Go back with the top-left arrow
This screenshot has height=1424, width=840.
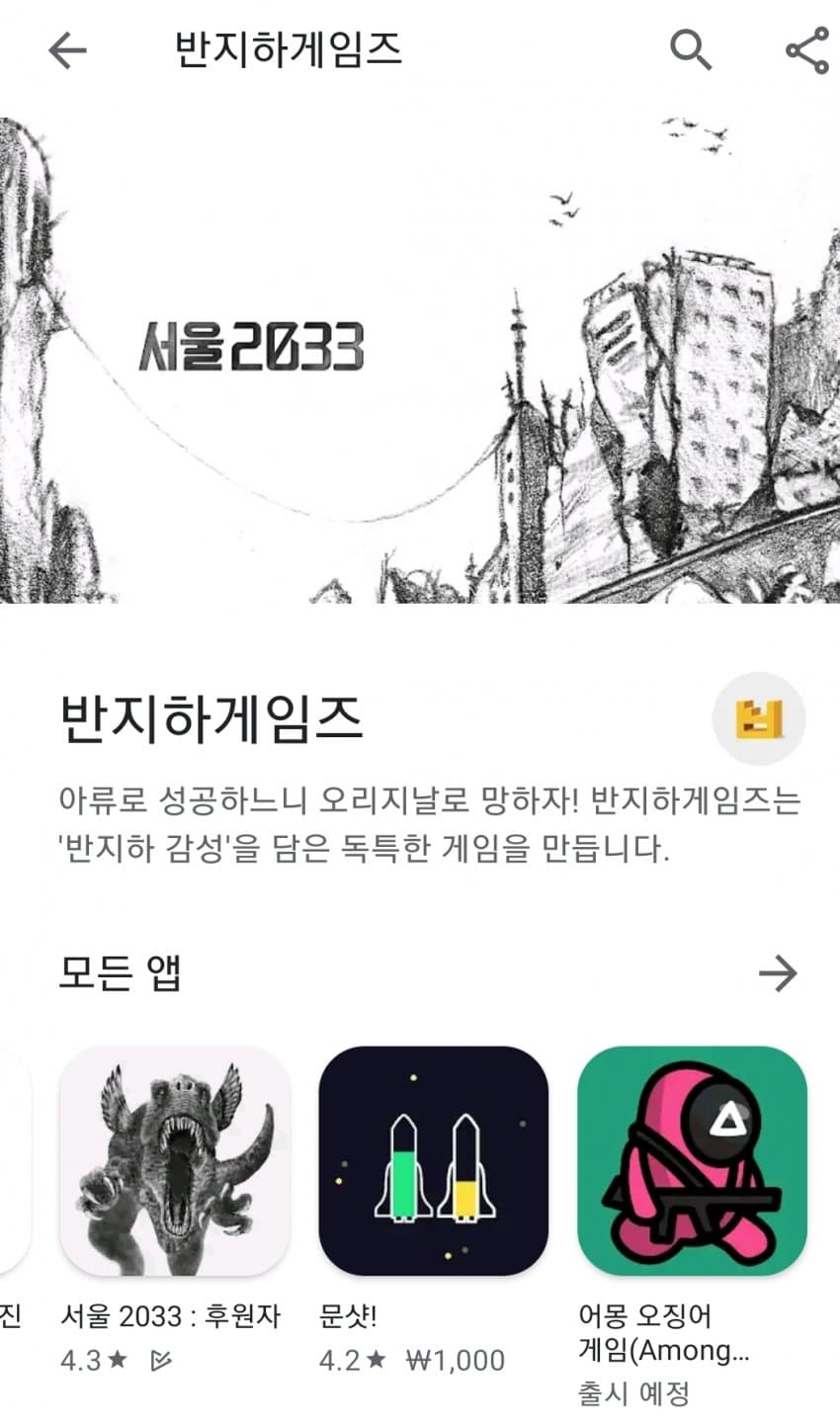point(67,50)
